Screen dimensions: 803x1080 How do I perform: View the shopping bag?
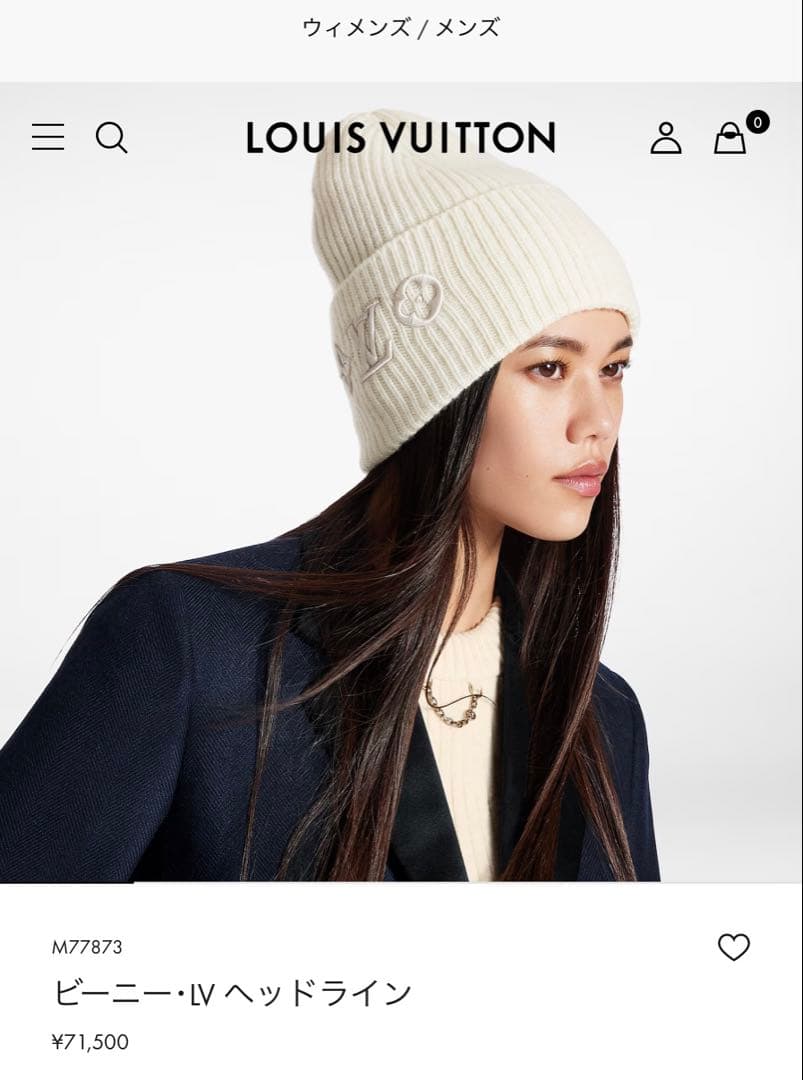click(730, 138)
